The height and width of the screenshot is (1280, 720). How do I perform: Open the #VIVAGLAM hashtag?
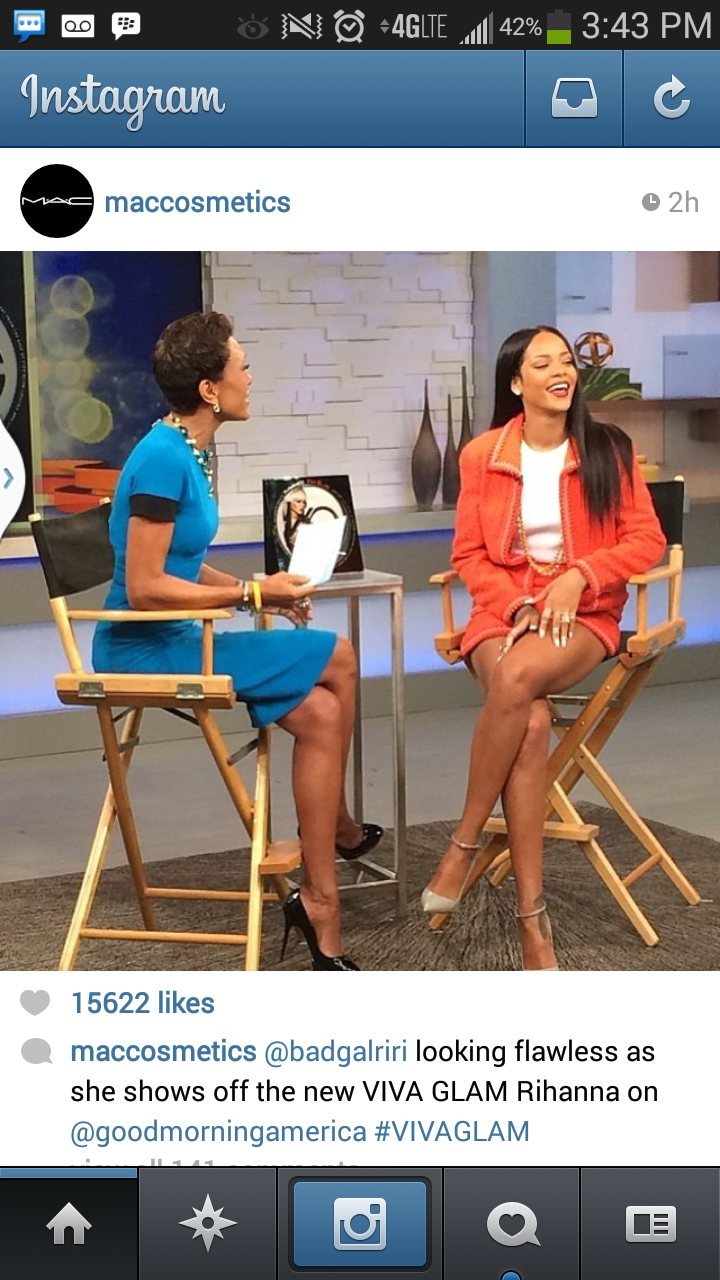[451, 1131]
